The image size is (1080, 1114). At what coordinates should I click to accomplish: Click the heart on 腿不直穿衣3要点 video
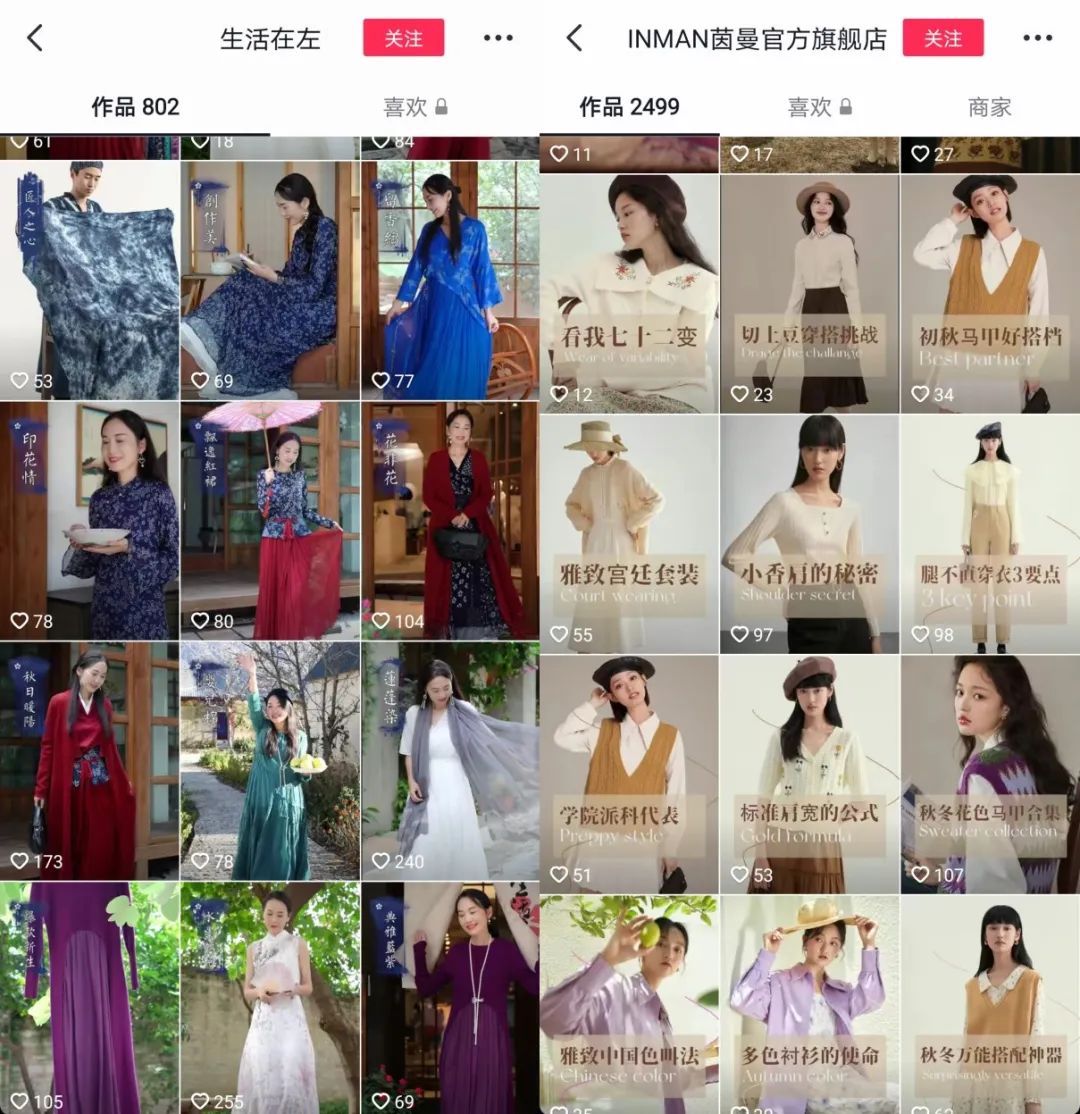(919, 632)
